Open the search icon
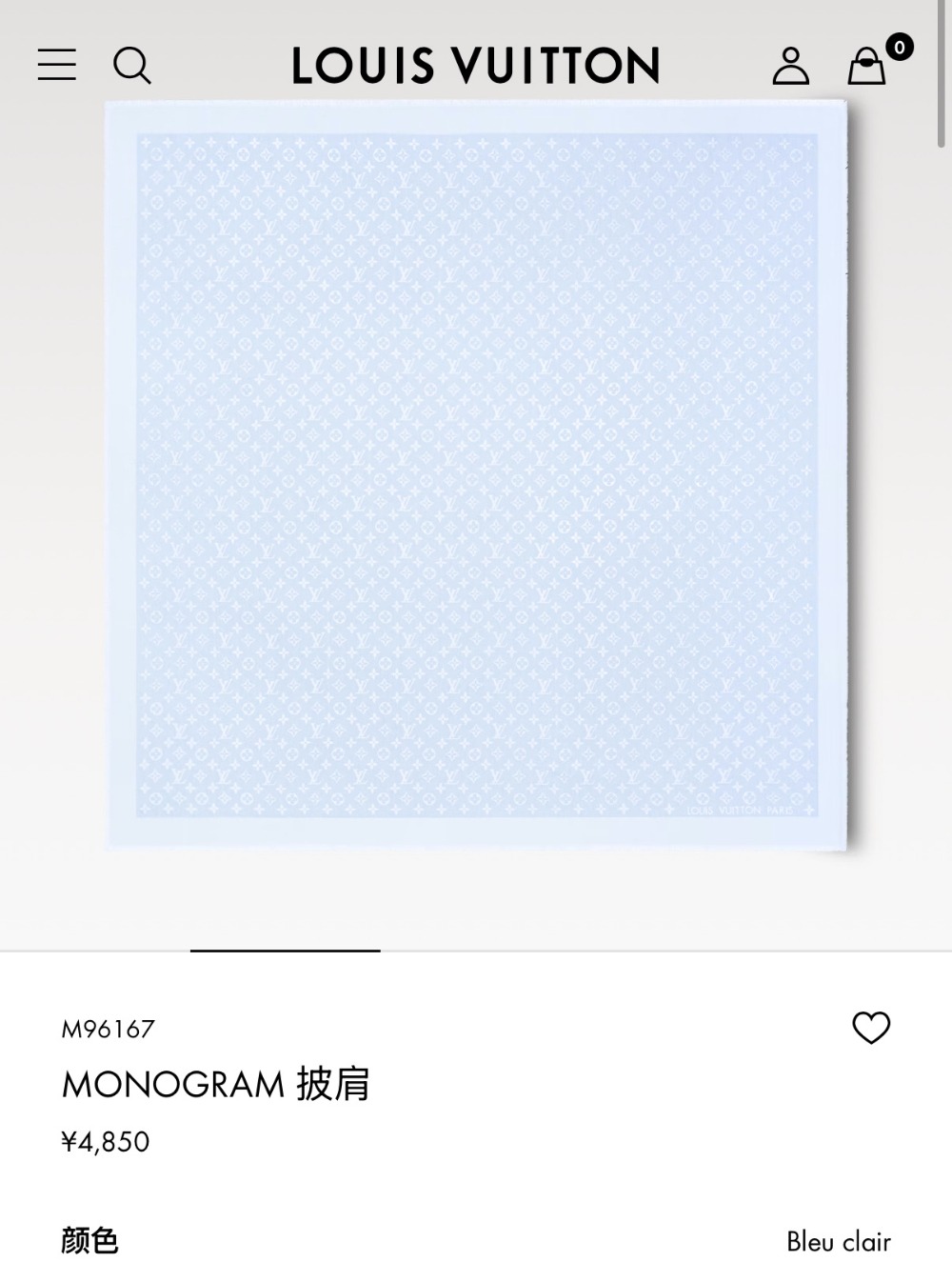Image resolution: width=952 pixels, height=1262 pixels. pyautogui.click(x=131, y=65)
